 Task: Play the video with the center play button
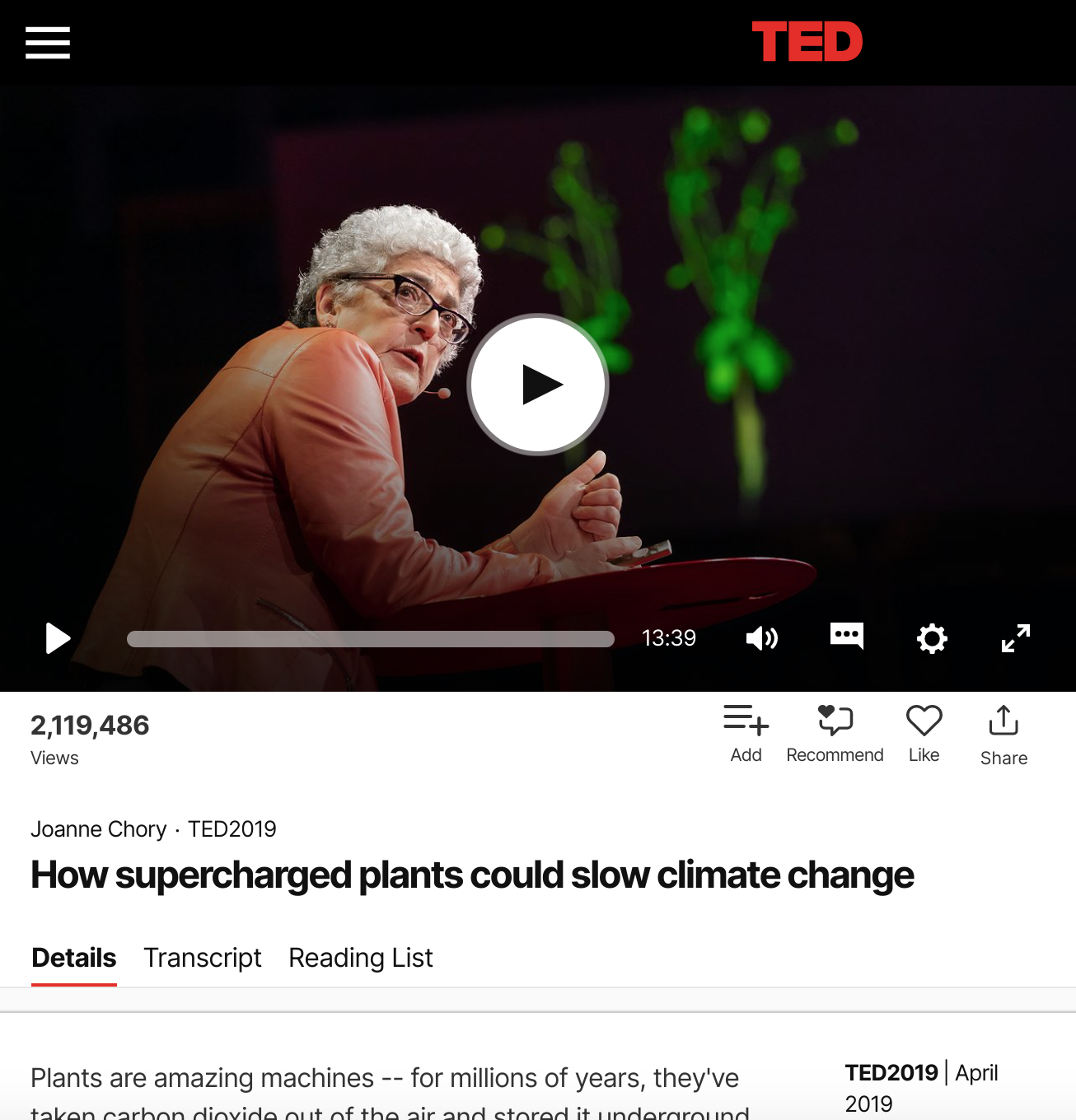click(x=538, y=384)
